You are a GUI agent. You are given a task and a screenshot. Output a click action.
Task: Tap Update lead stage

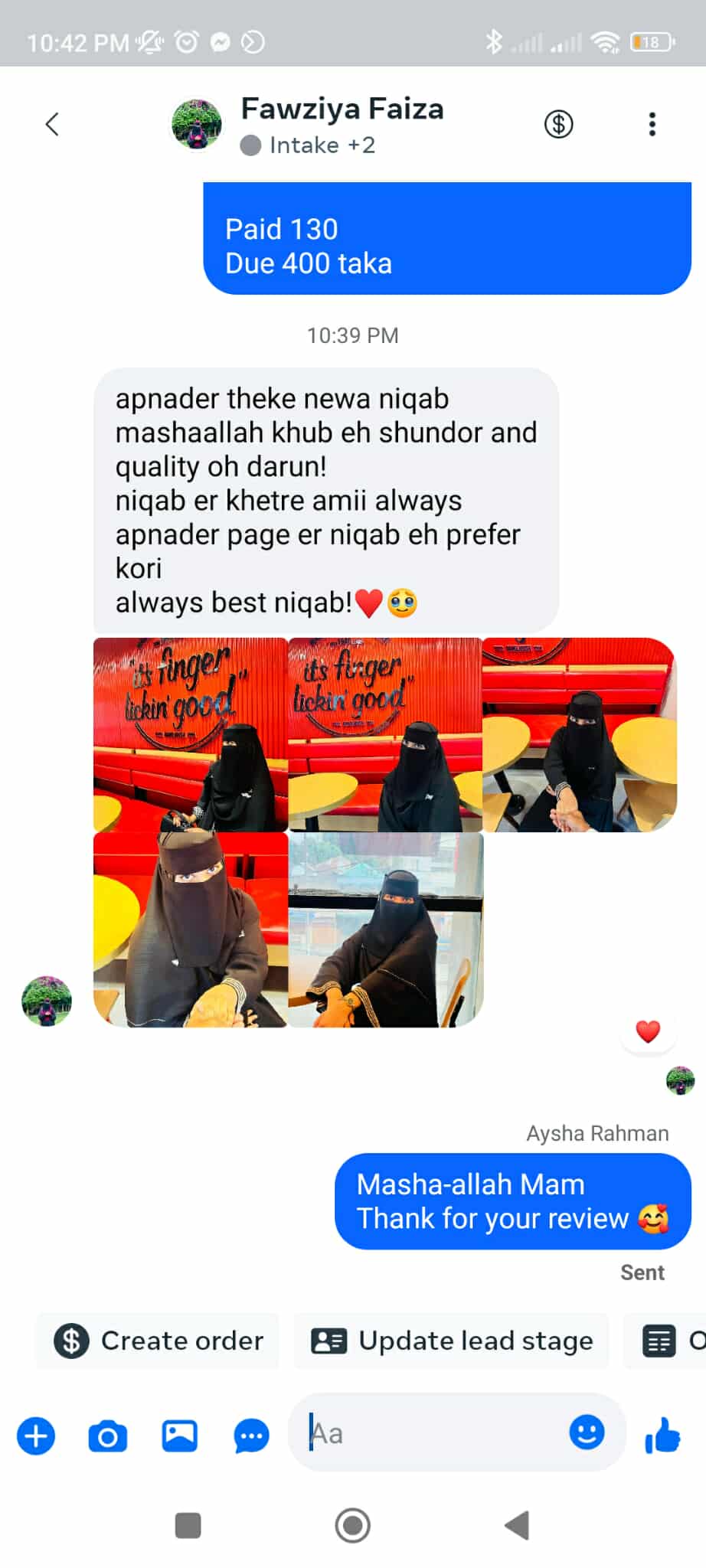coord(452,1341)
